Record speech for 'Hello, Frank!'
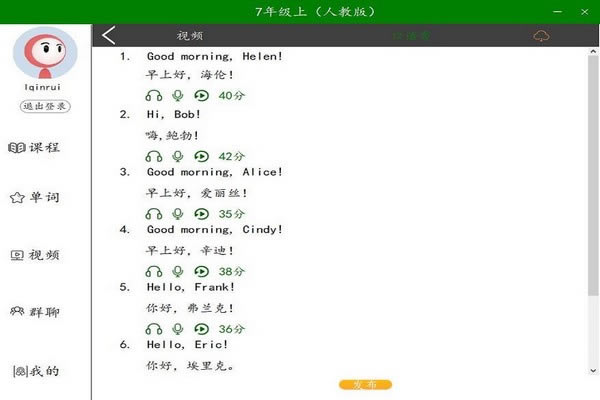Image resolution: width=600 pixels, height=400 pixels. click(x=178, y=329)
